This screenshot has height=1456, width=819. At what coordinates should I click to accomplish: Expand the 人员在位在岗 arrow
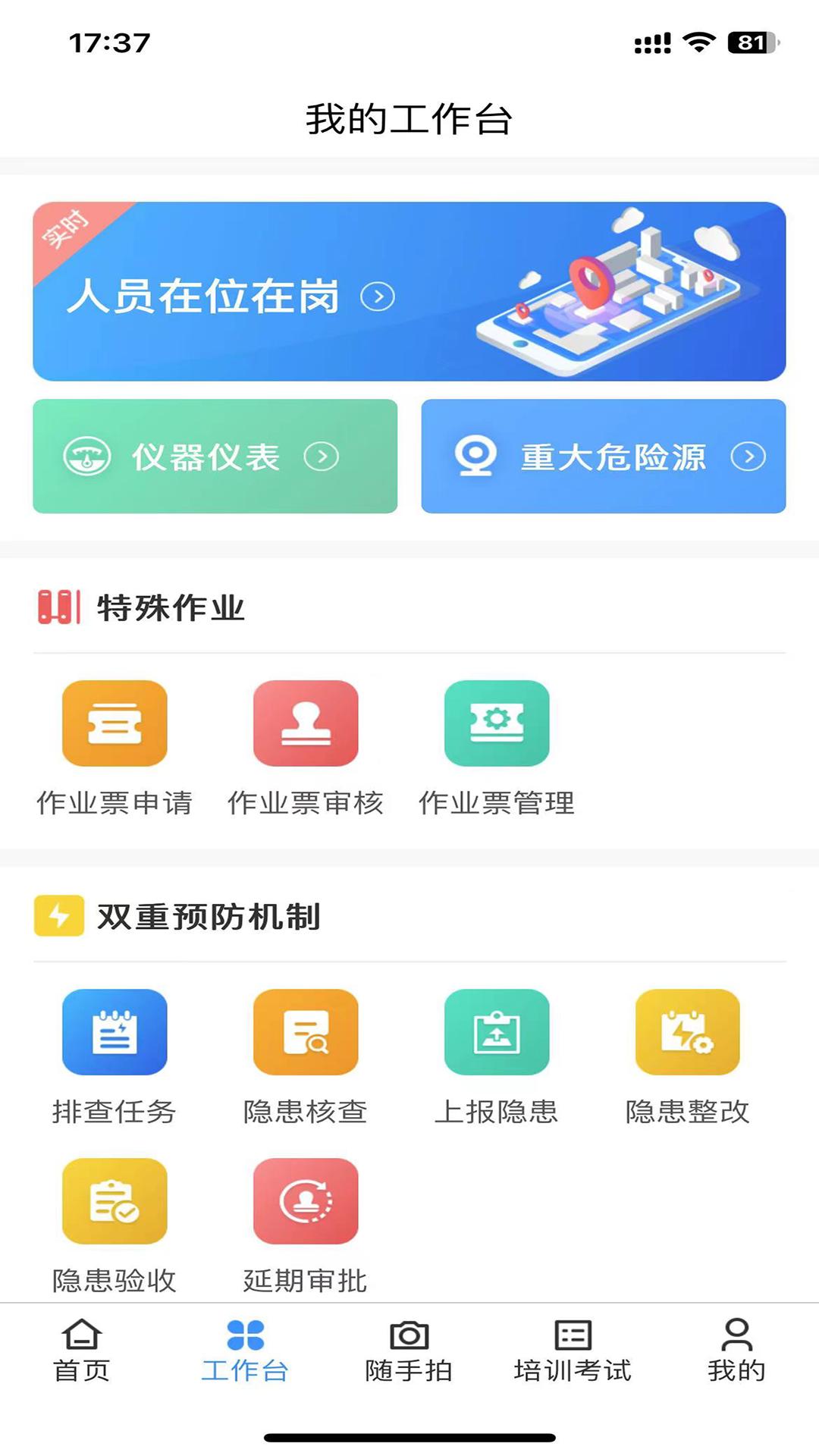(377, 297)
